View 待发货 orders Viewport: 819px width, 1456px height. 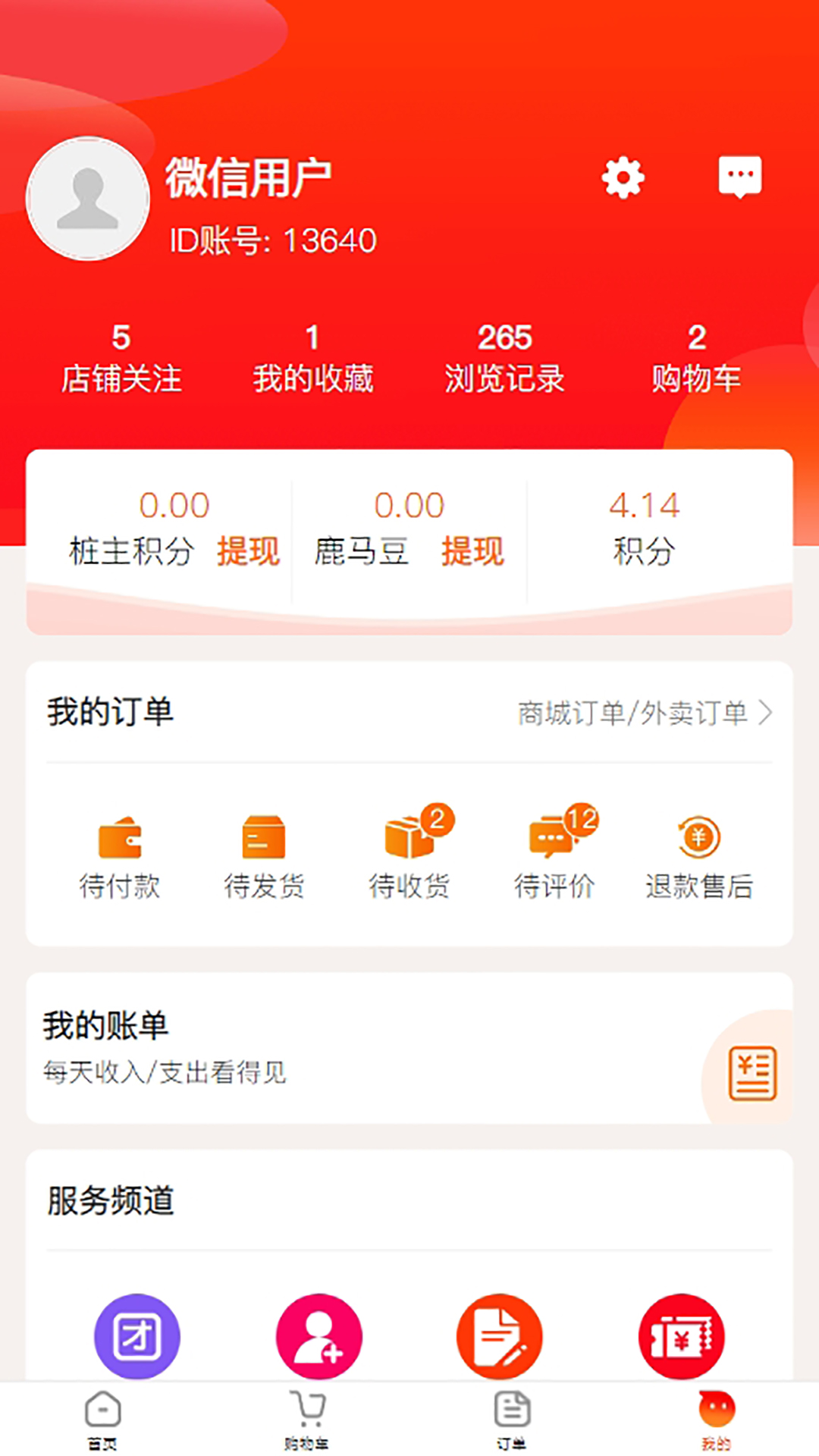tap(264, 858)
